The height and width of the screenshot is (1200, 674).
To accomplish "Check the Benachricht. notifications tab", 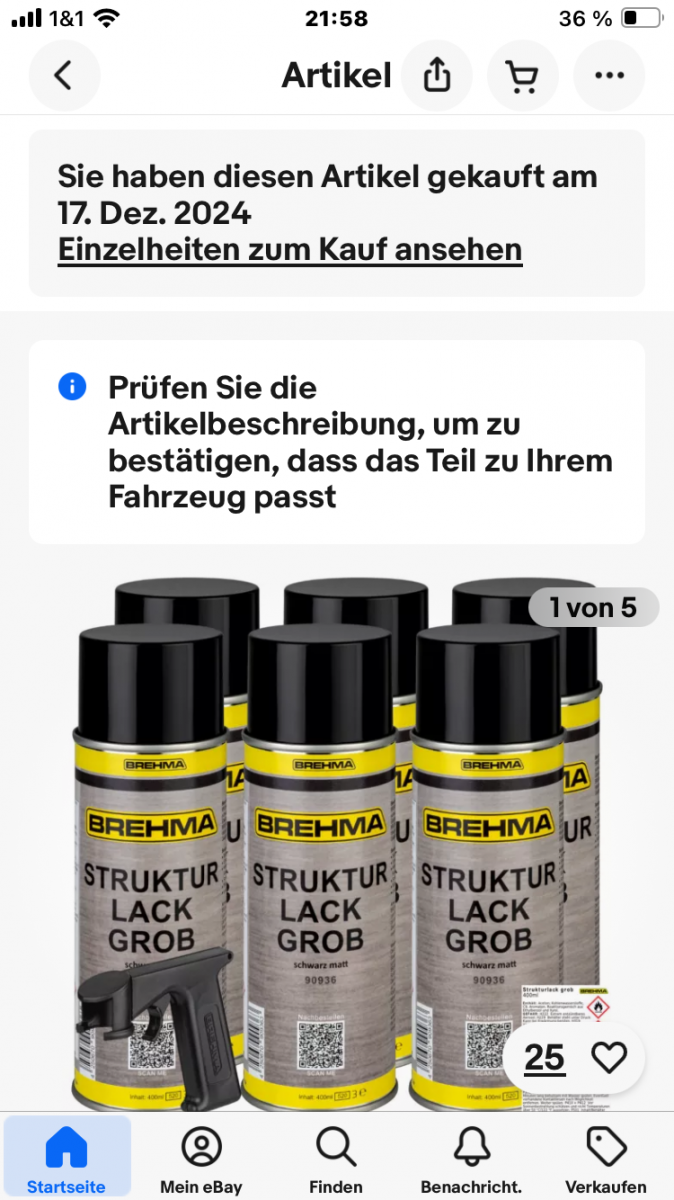I will tap(471, 1157).
